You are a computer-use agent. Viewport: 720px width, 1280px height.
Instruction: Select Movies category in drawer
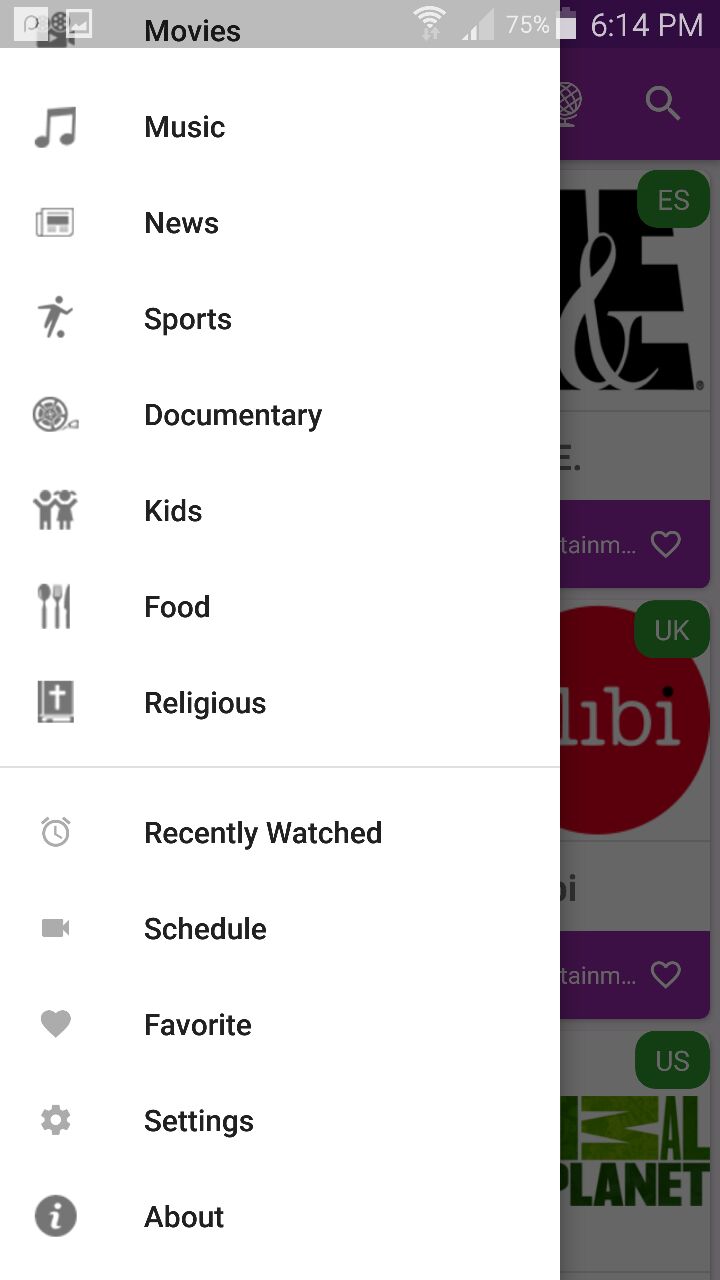(280, 31)
